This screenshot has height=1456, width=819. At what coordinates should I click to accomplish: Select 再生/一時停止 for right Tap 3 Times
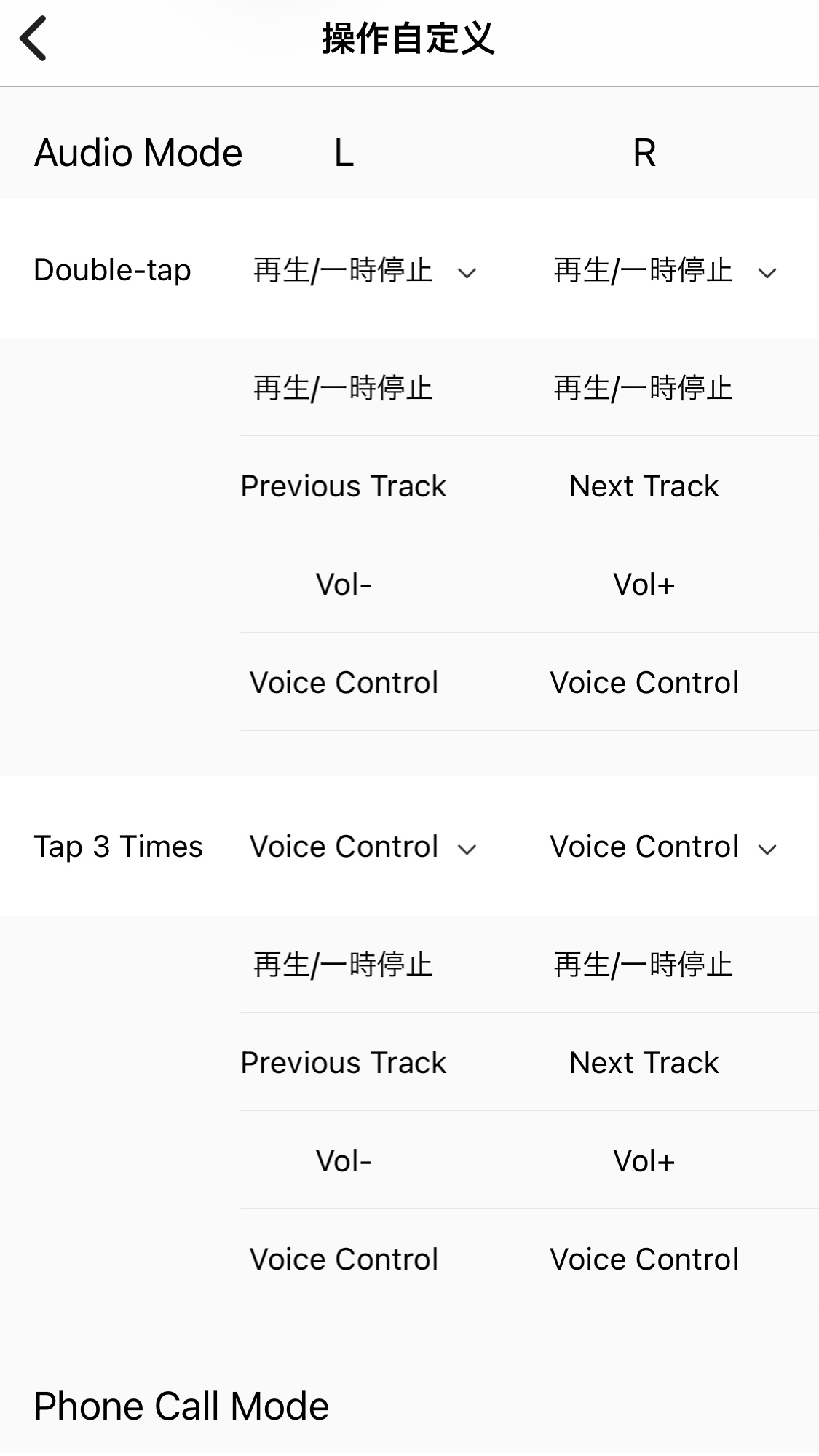[644, 965]
